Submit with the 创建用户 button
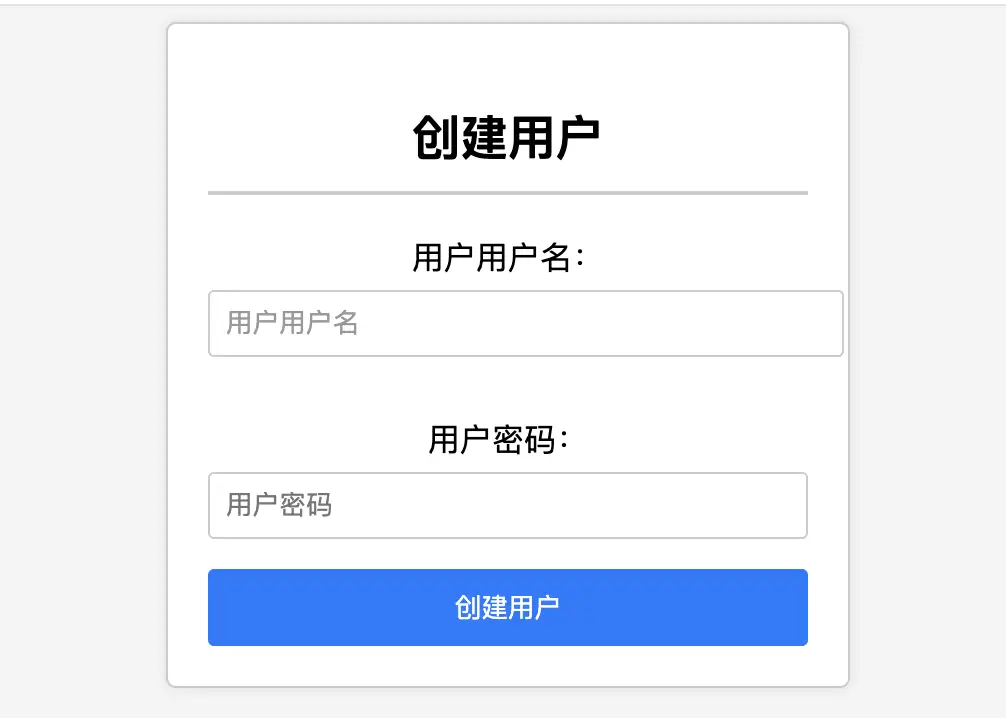 [507, 607]
